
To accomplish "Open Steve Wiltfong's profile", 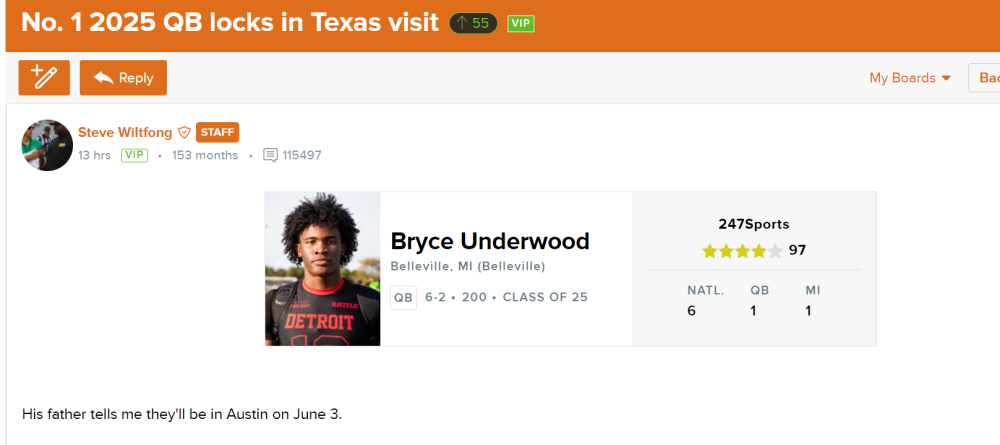I will [125, 132].
